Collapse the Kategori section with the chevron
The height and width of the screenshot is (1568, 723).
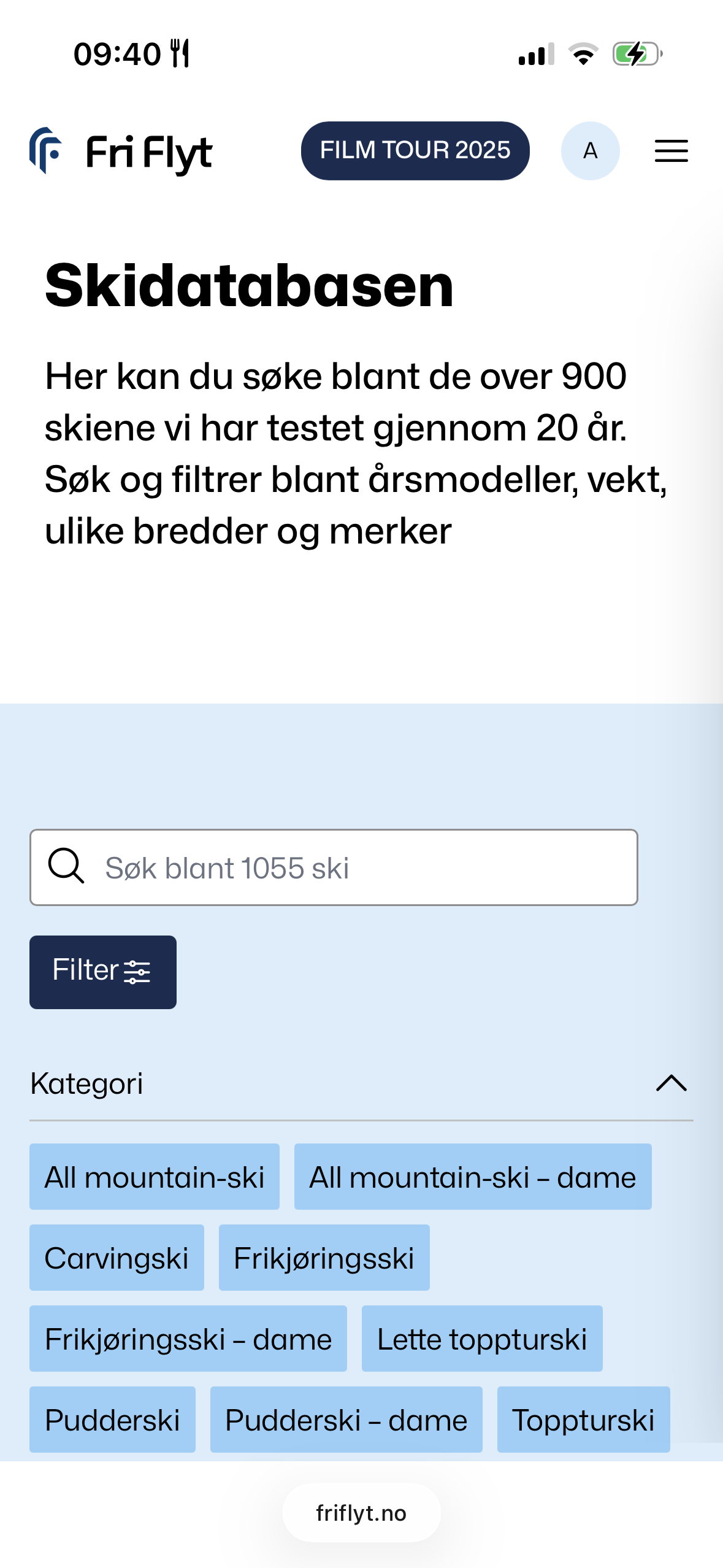click(672, 1083)
